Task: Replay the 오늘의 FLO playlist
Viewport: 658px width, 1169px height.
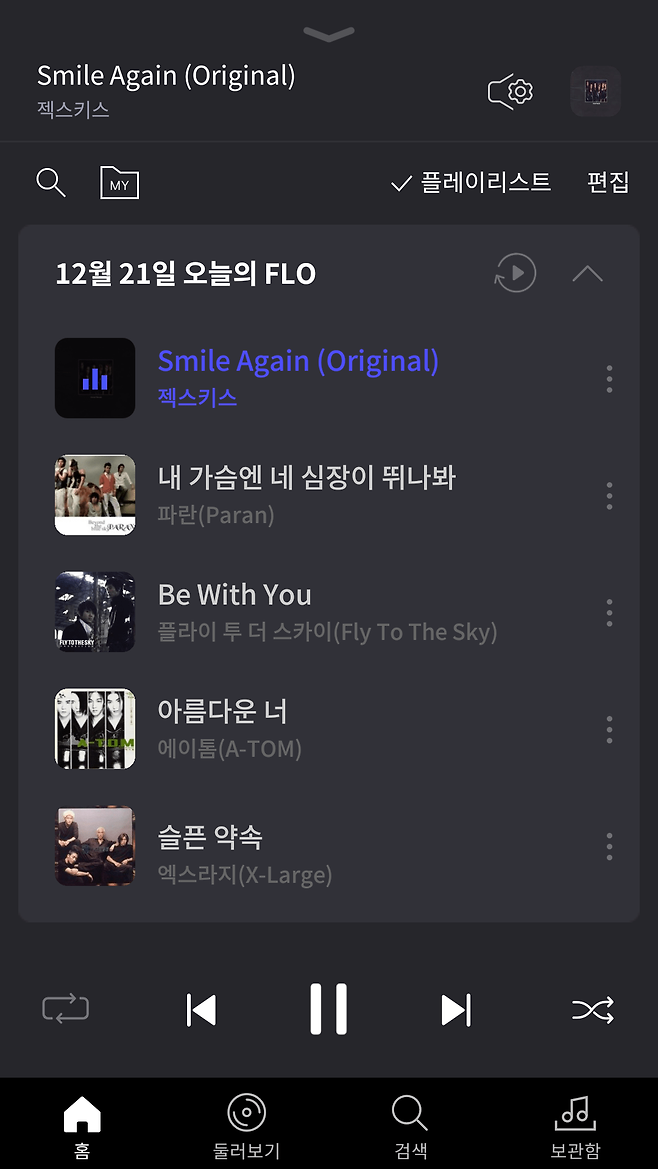Action: 515,273
